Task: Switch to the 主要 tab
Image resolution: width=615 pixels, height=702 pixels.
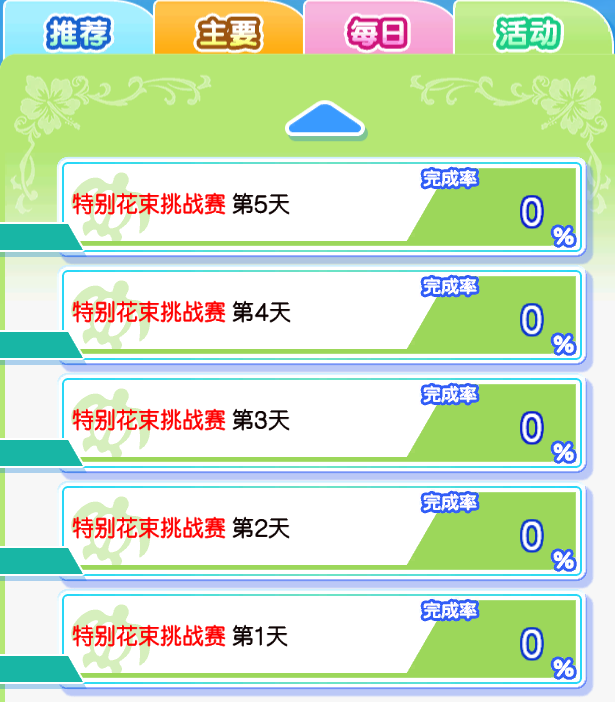Action: coord(228,33)
